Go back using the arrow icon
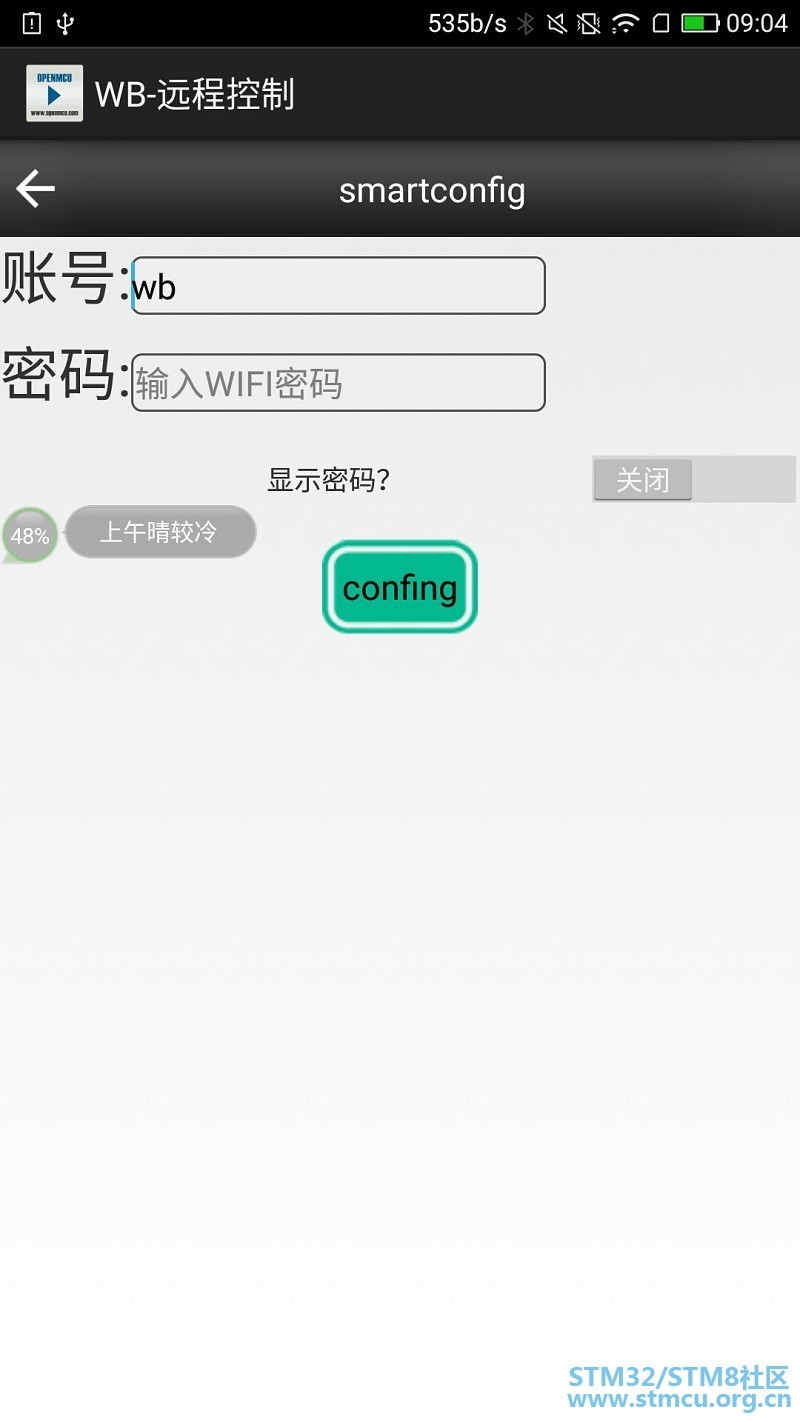The image size is (800, 1422). pos(35,189)
